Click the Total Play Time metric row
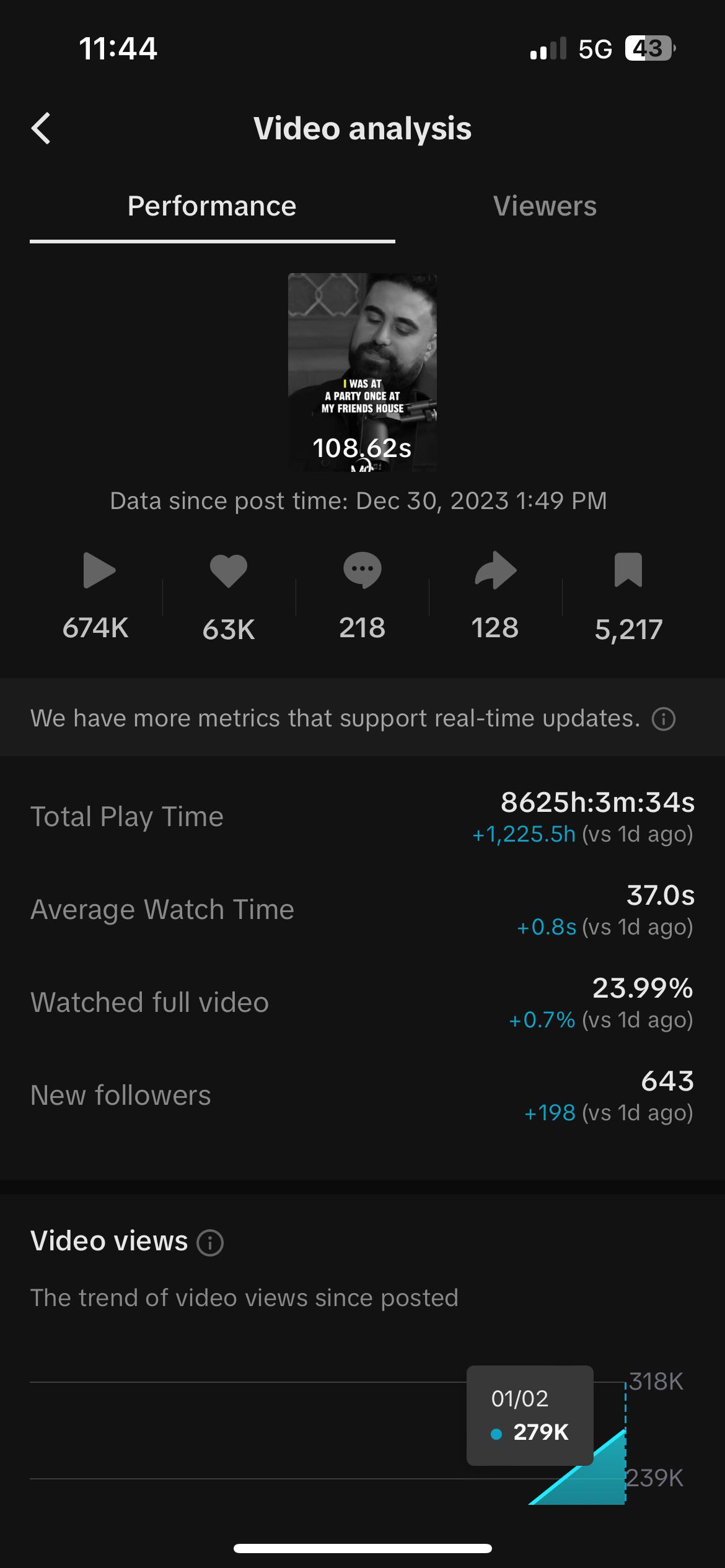 click(362, 817)
